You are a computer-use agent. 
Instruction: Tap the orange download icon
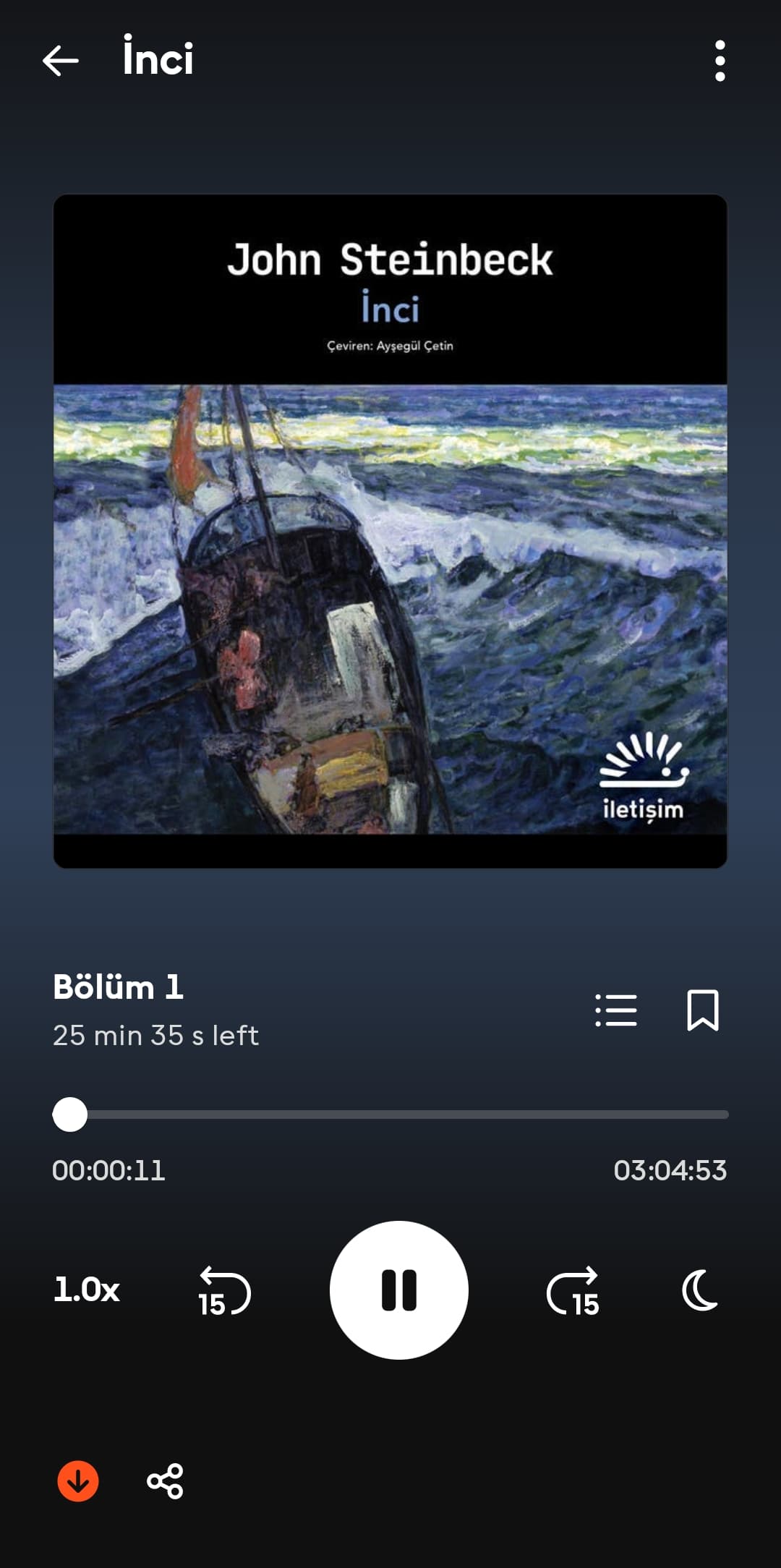(x=78, y=1481)
